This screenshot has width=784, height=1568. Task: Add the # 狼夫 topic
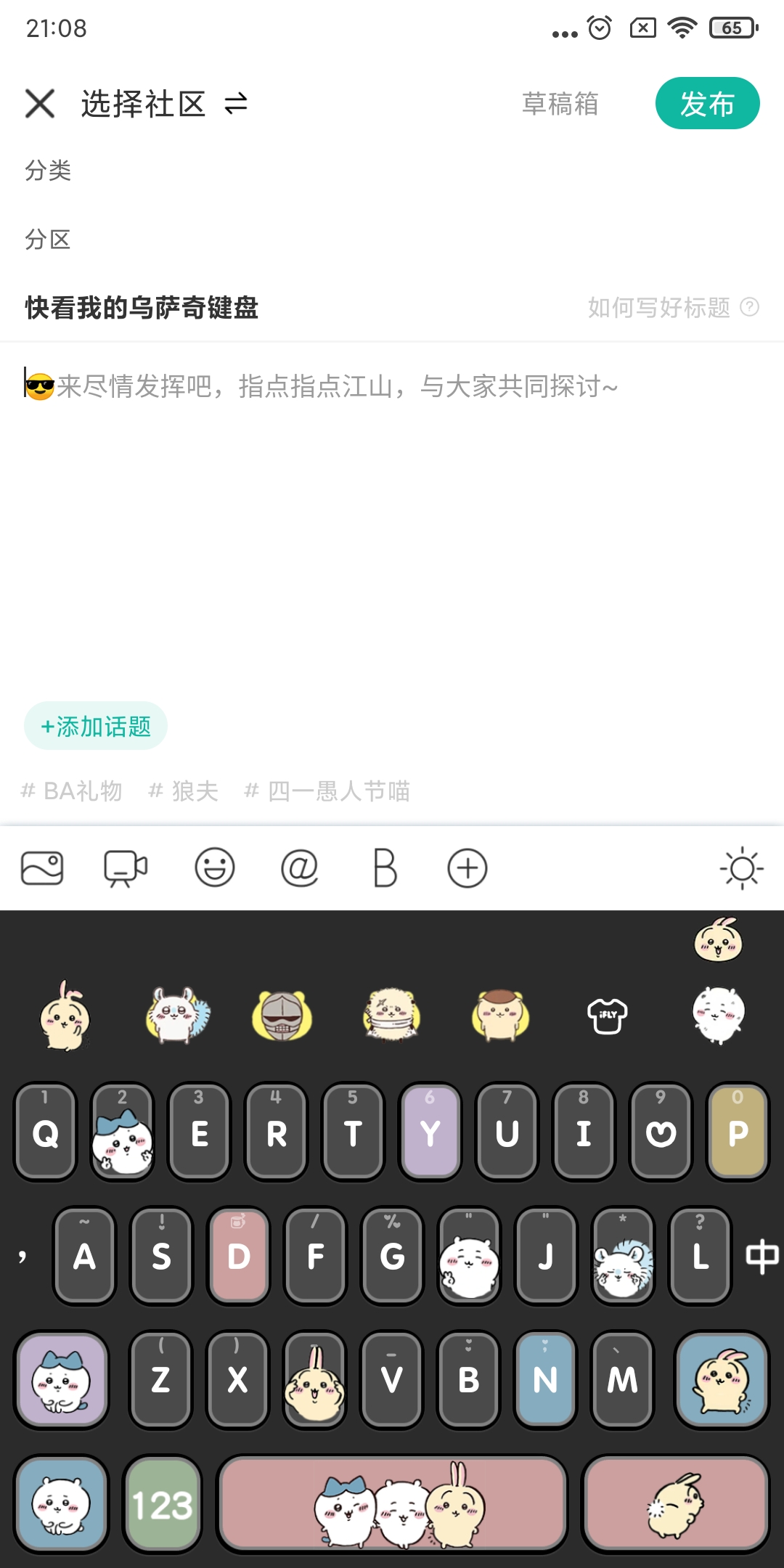click(183, 791)
